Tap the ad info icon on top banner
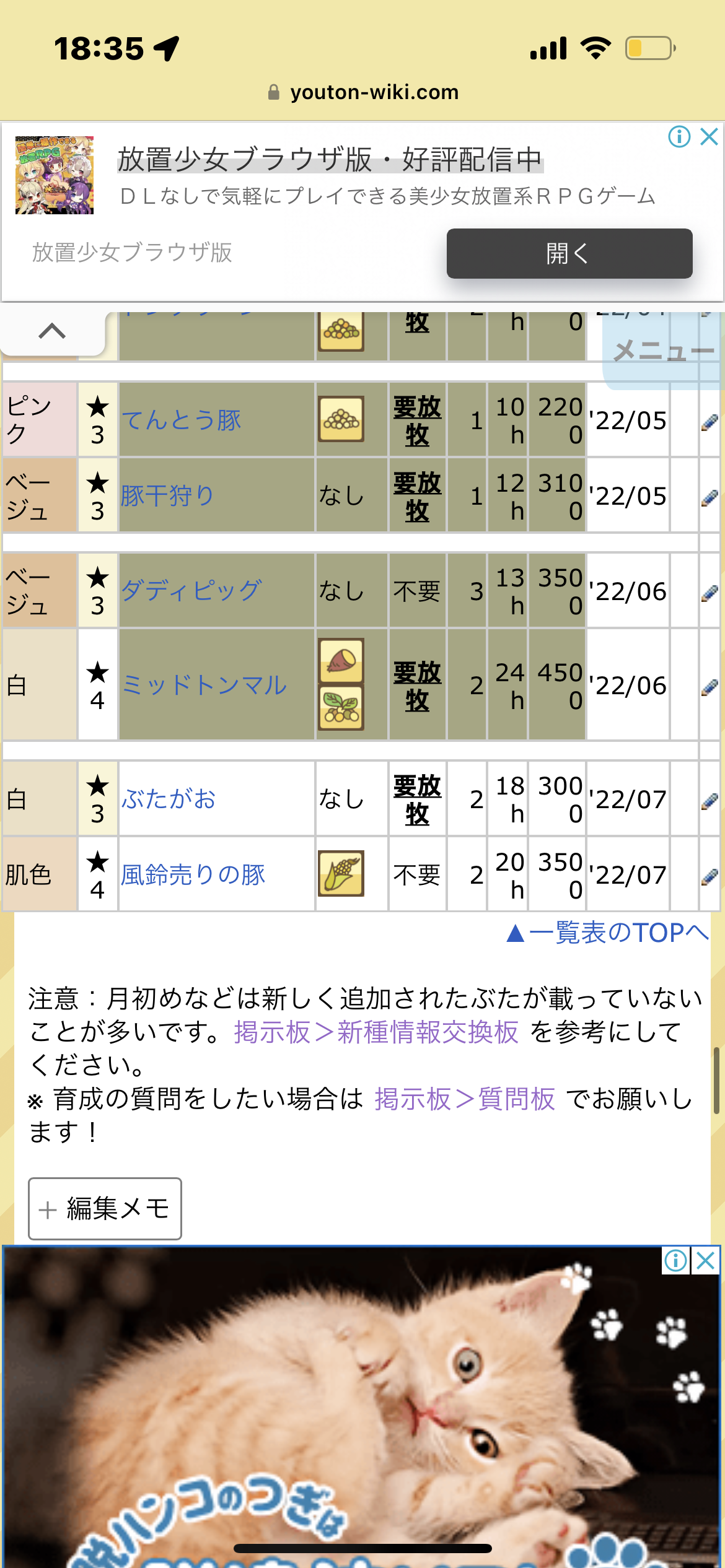The width and height of the screenshot is (725, 1568). pyautogui.click(x=679, y=136)
